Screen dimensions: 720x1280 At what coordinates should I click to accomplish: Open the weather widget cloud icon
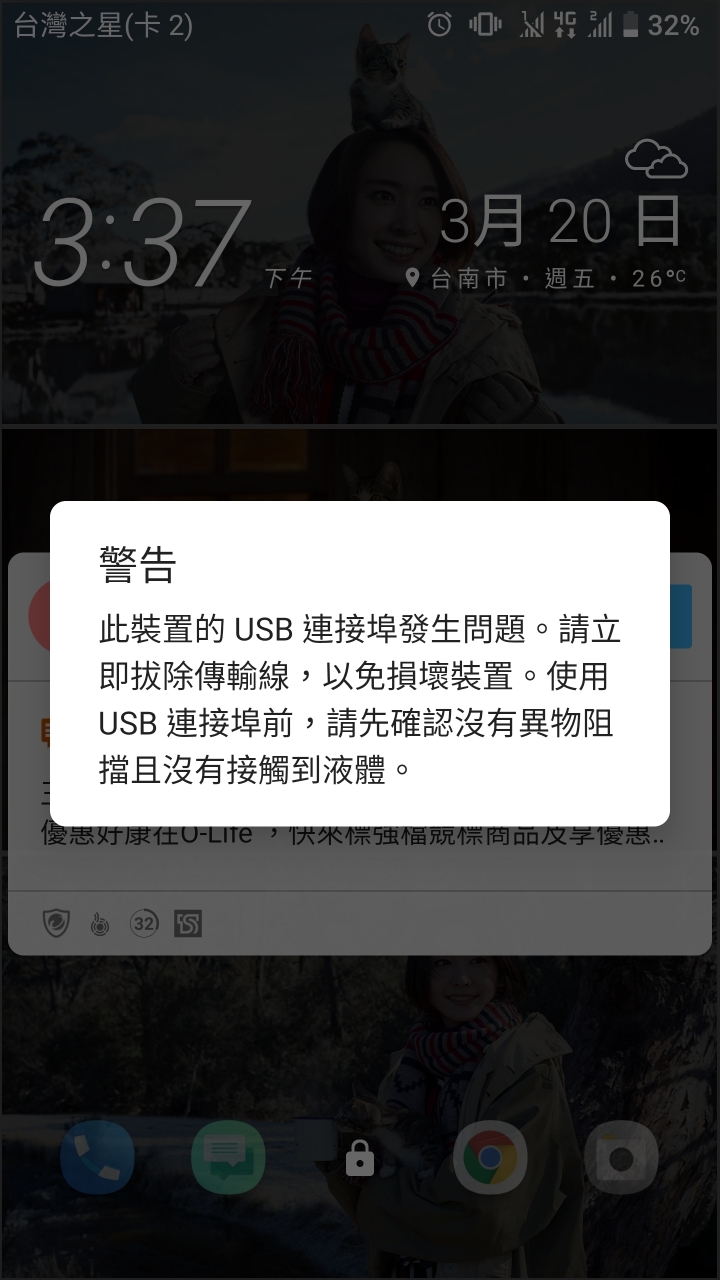pos(656,160)
